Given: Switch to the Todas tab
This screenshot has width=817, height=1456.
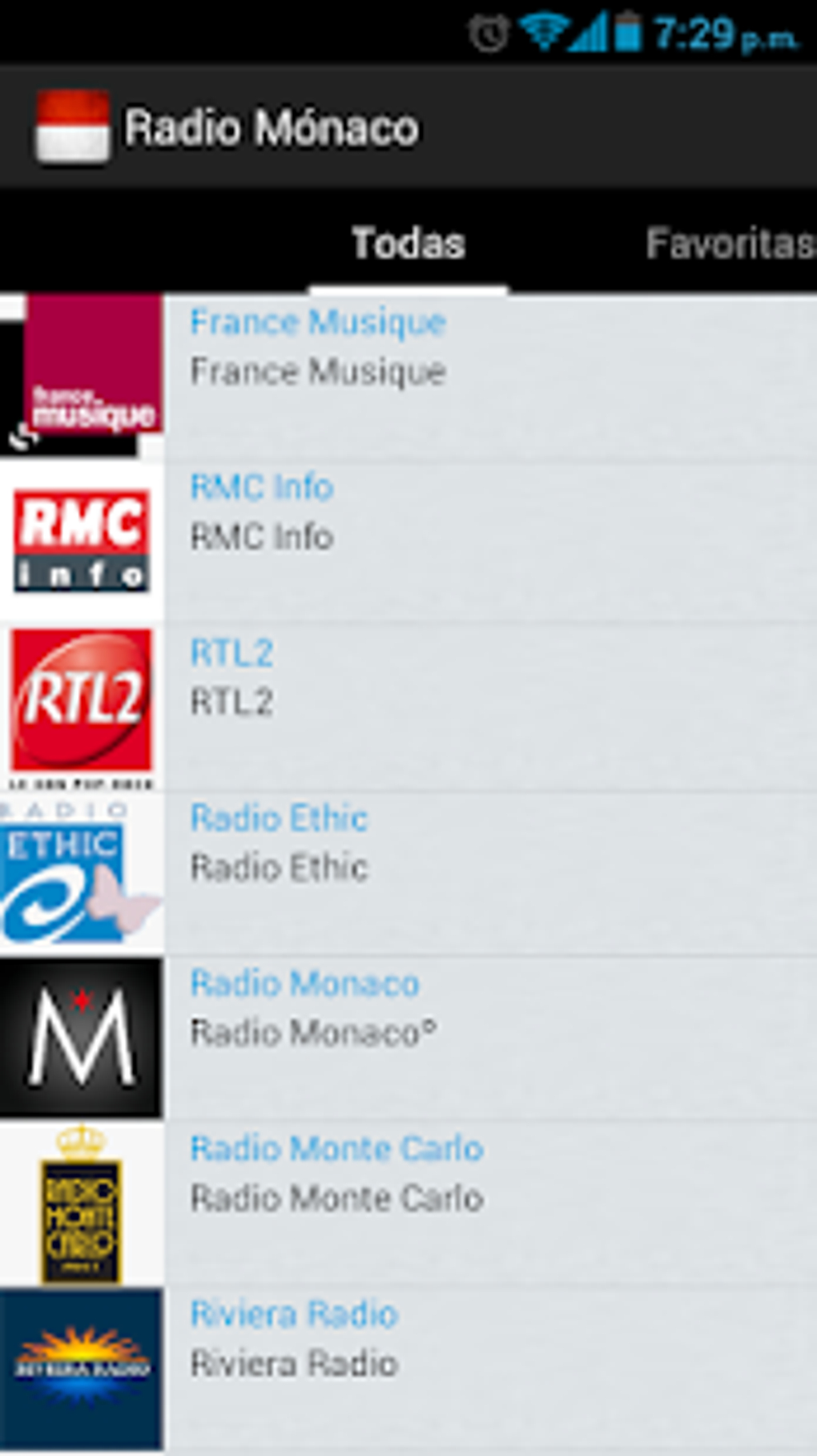Looking at the screenshot, I should tap(408, 243).
